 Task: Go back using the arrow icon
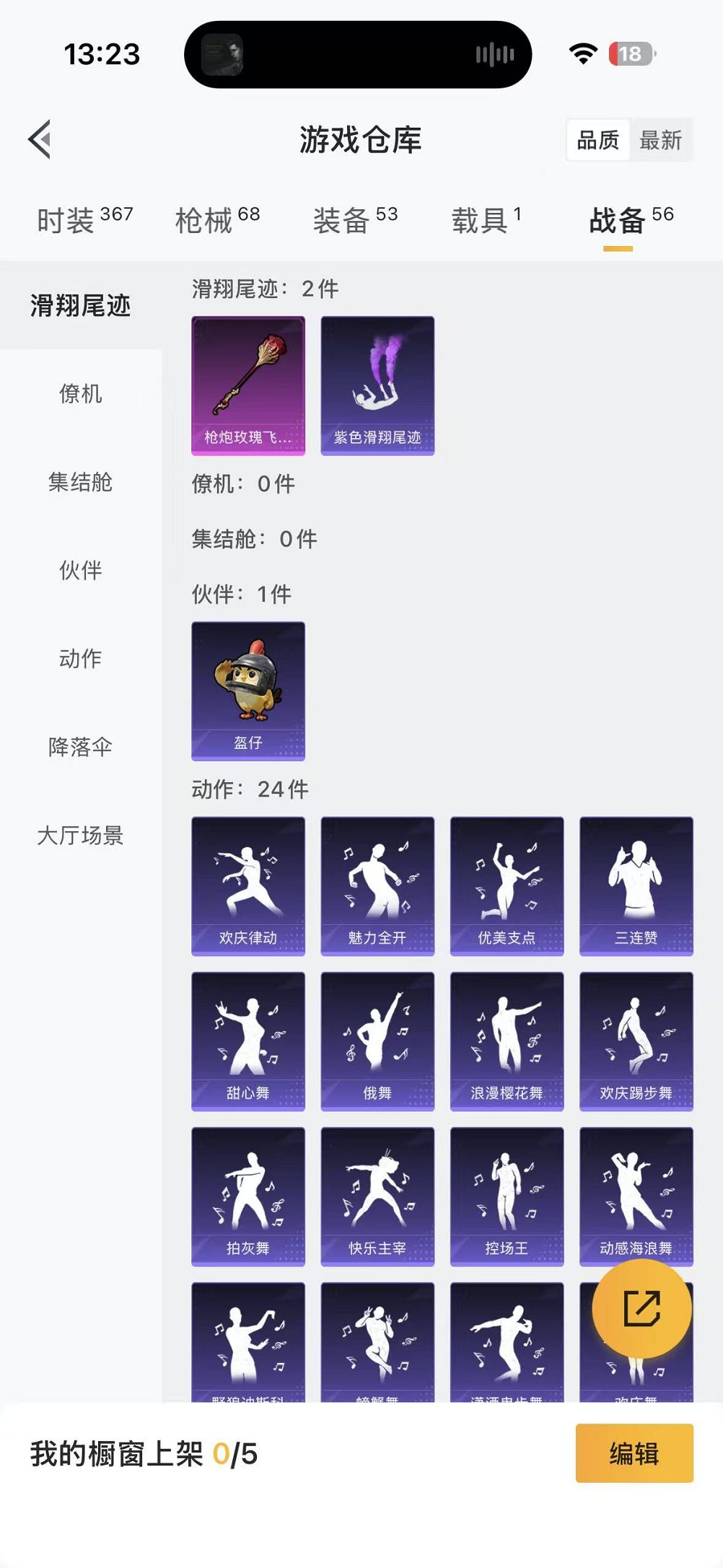40,139
